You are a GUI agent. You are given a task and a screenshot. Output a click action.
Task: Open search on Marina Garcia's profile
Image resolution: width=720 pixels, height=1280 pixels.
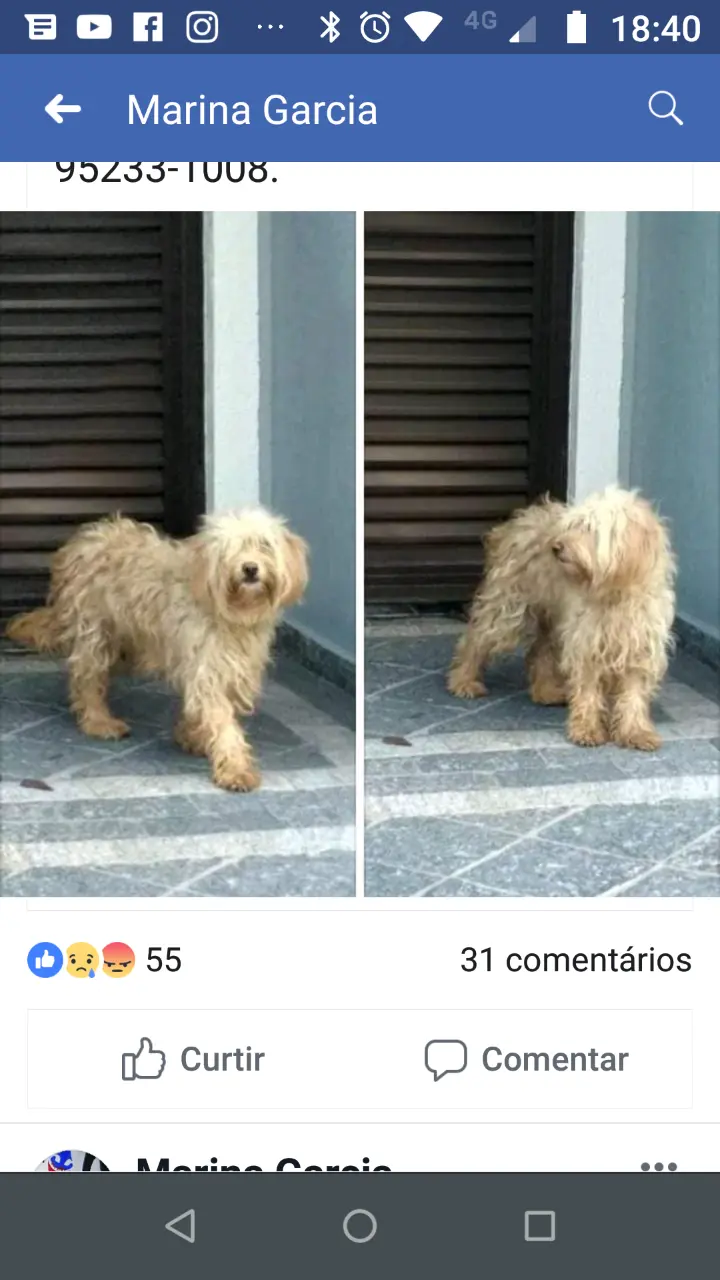[665, 108]
